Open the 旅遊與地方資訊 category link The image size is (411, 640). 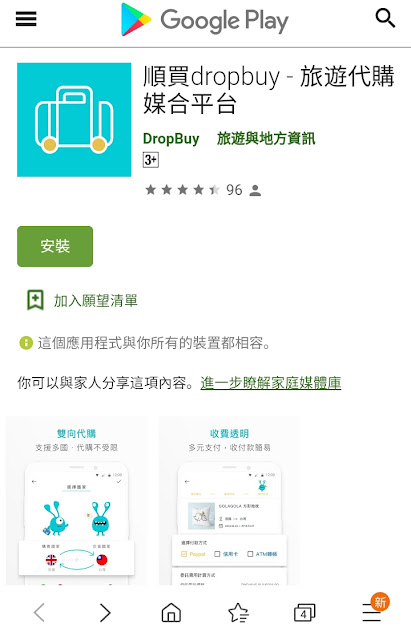coord(266,139)
